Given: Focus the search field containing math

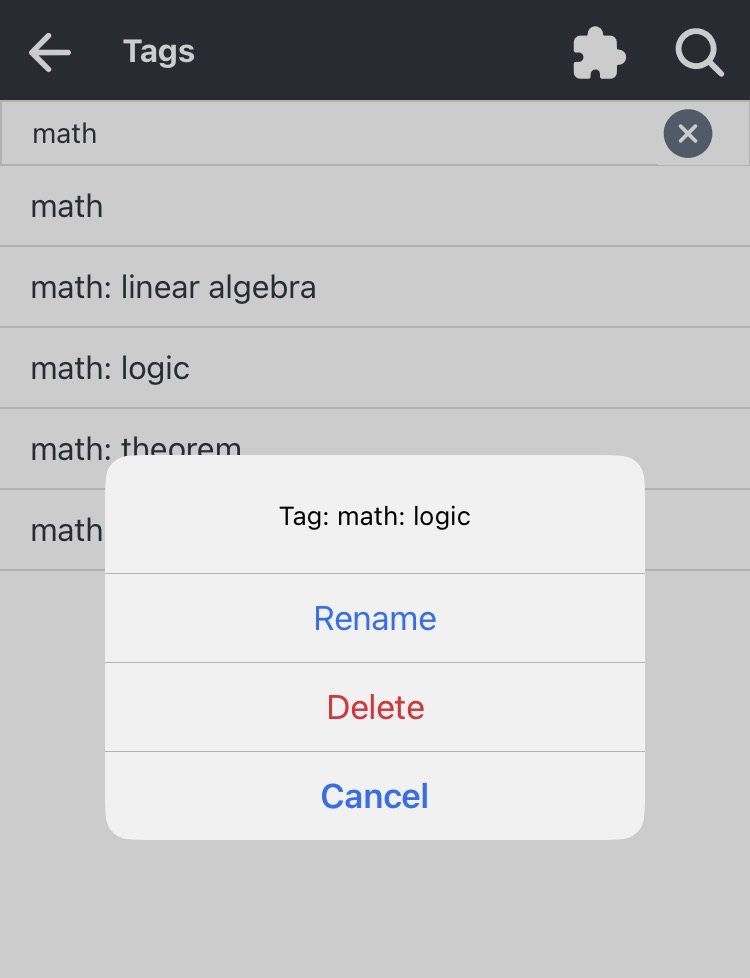Looking at the screenshot, I should [300, 133].
